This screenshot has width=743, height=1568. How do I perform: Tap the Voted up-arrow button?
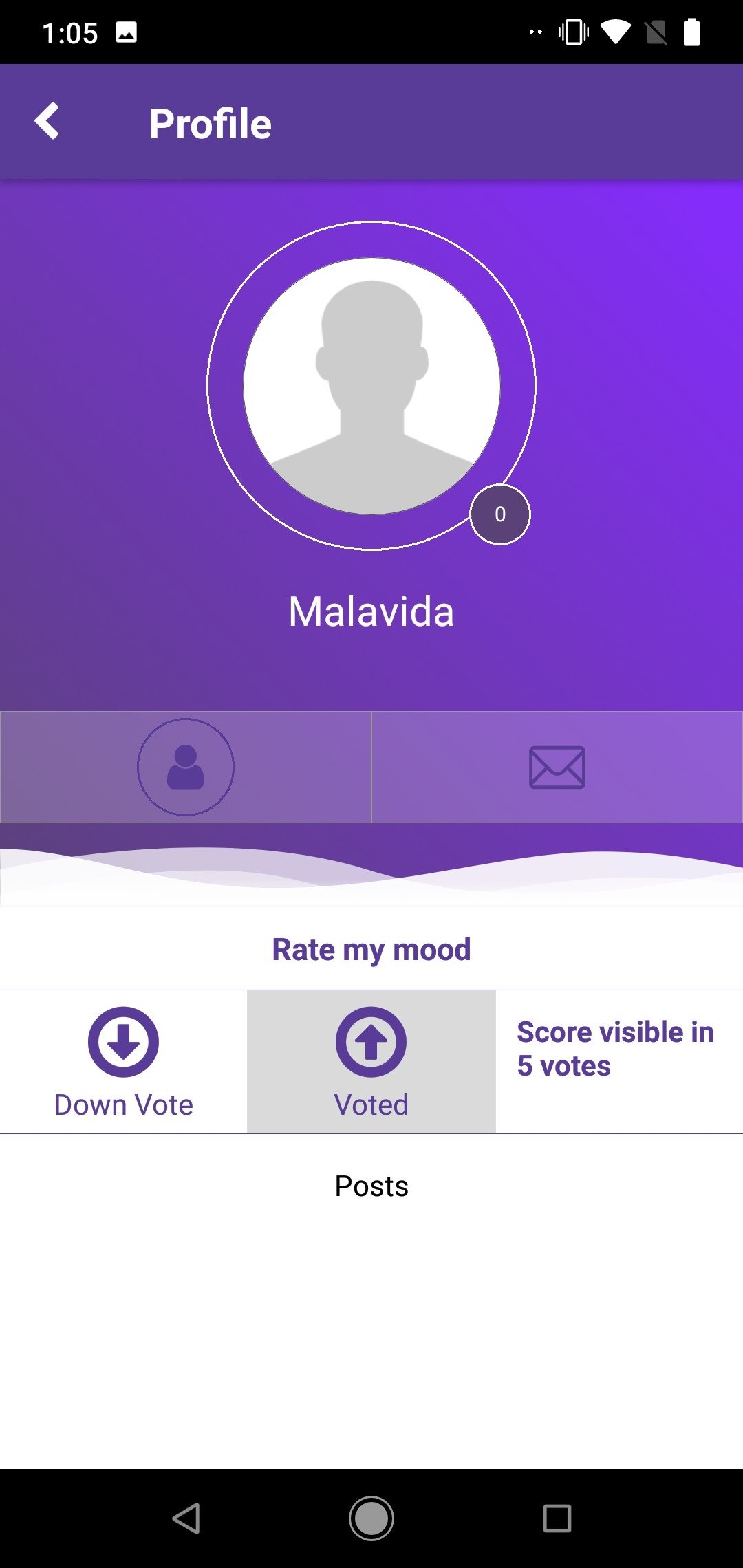click(x=371, y=1062)
